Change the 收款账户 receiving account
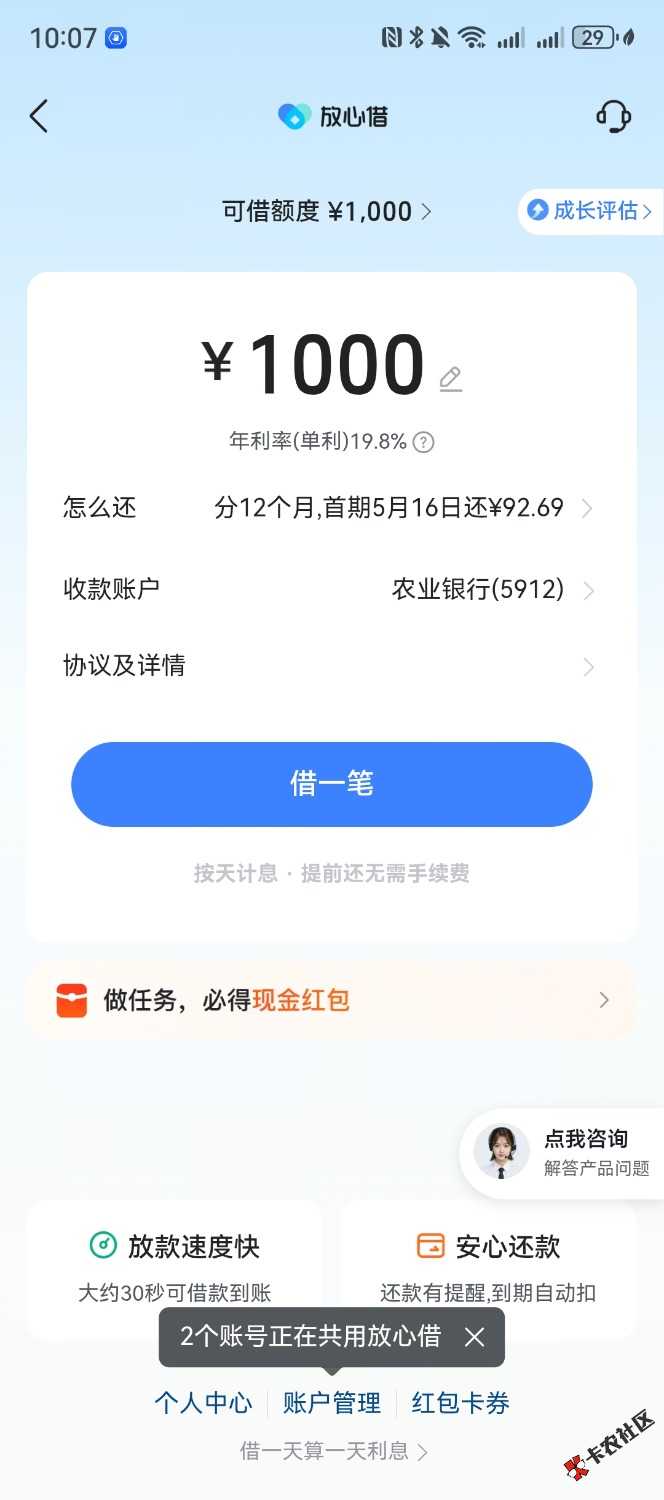The image size is (664, 1500). coord(331,589)
